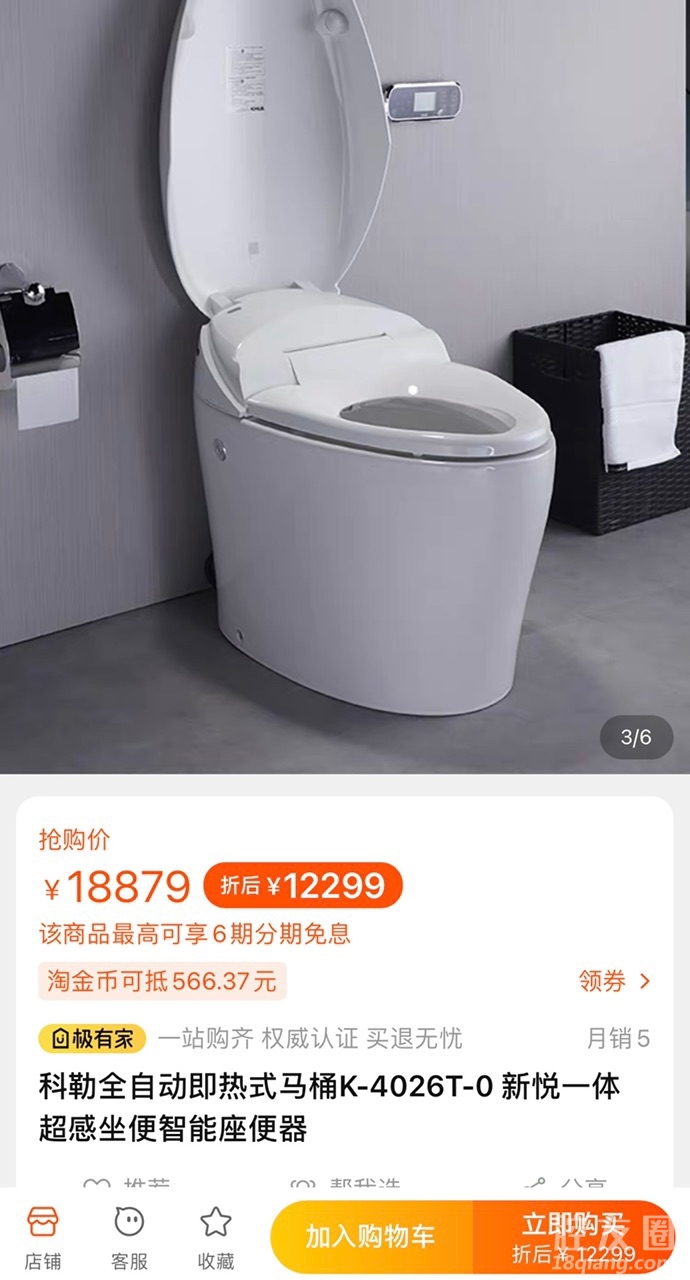Contact 客服 customer service
This screenshot has width=690, height=1280.
point(129,1236)
